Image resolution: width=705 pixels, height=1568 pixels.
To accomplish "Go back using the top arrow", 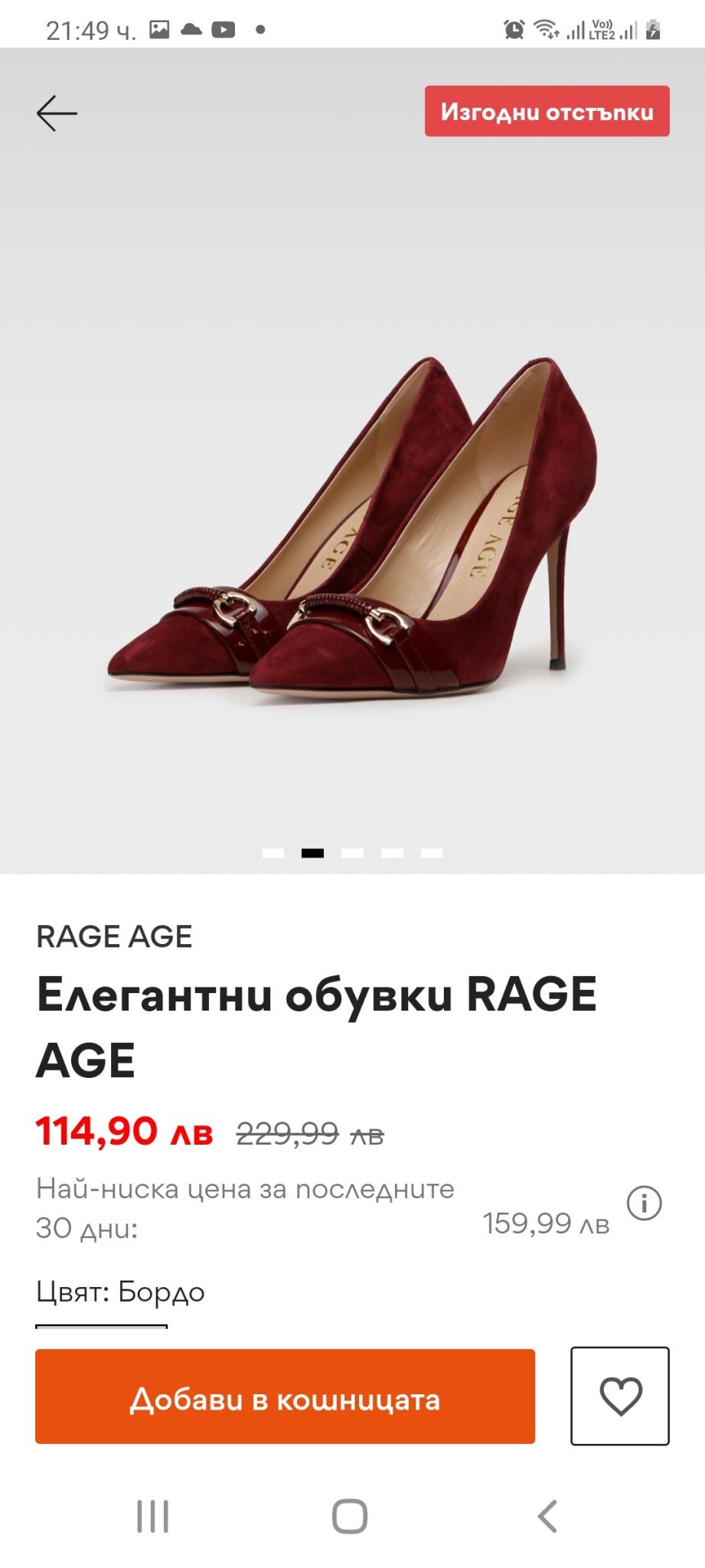I will pos(57,113).
